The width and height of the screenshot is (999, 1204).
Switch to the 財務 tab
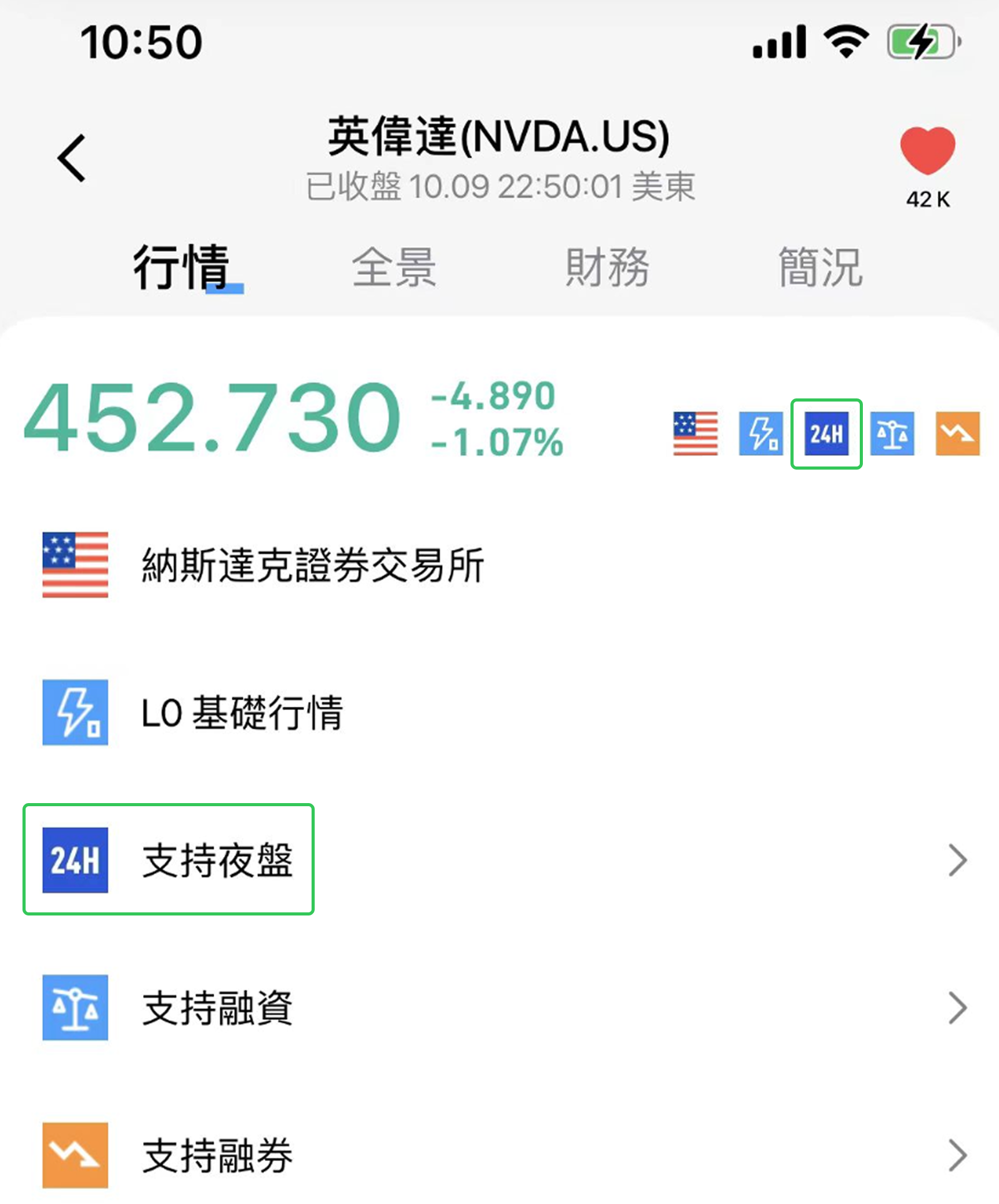tap(607, 267)
